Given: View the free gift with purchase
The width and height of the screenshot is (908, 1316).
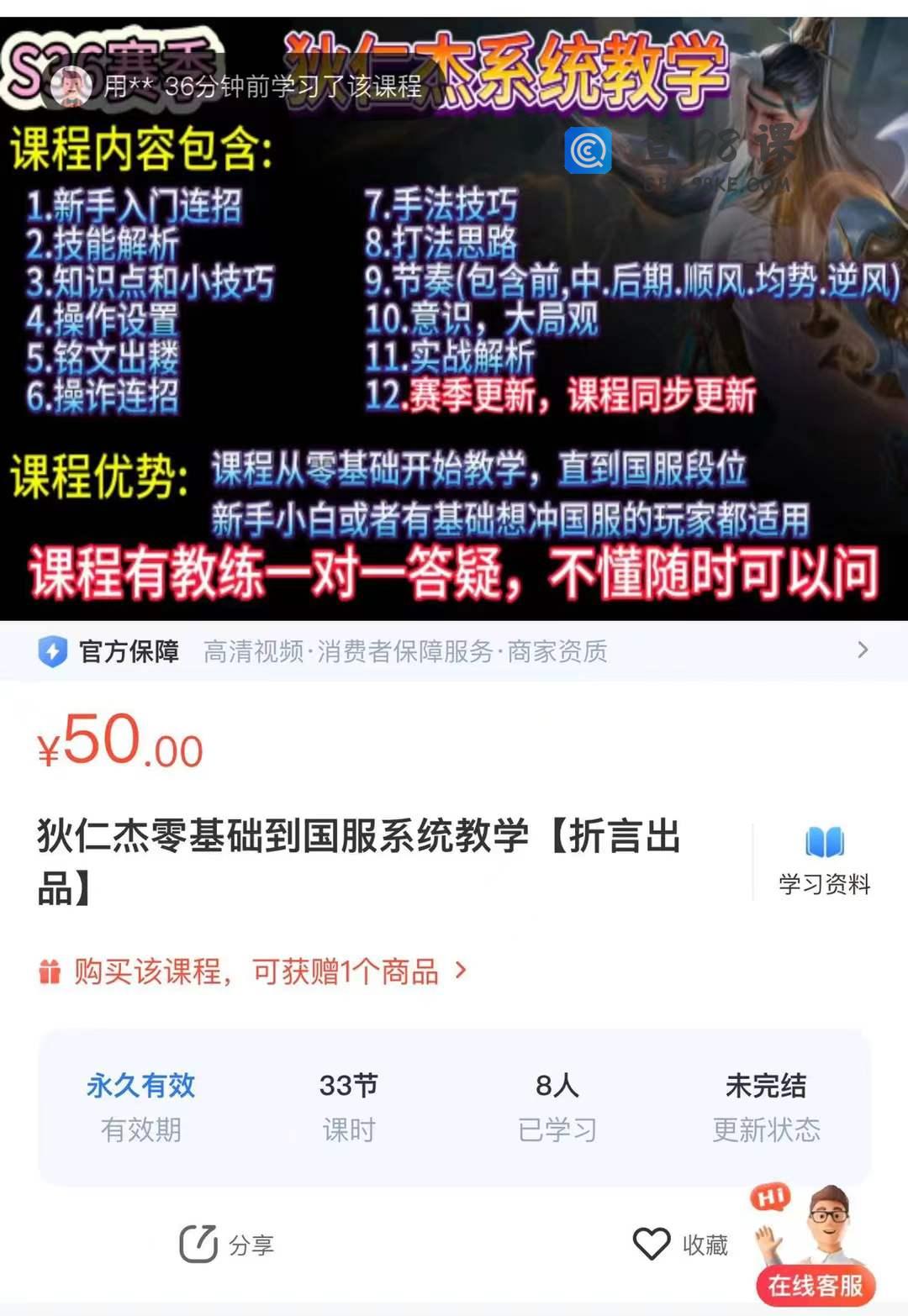Looking at the screenshot, I should (252, 971).
